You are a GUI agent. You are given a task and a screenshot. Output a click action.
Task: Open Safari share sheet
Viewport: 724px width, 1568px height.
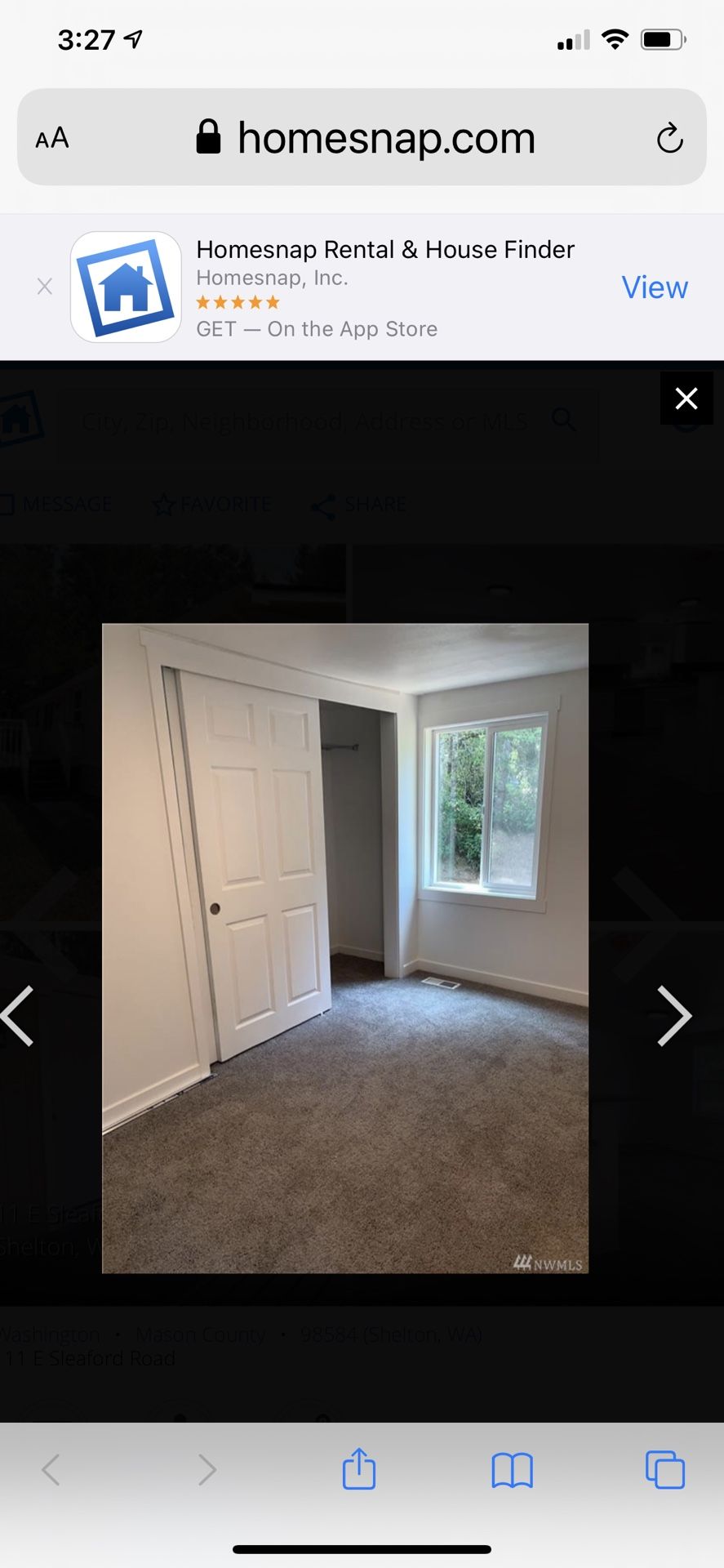(x=358, y=1469)
